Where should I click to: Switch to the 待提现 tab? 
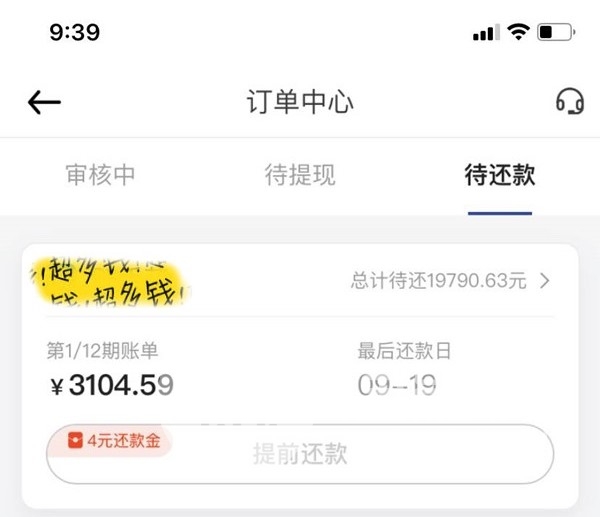[300, 176]
